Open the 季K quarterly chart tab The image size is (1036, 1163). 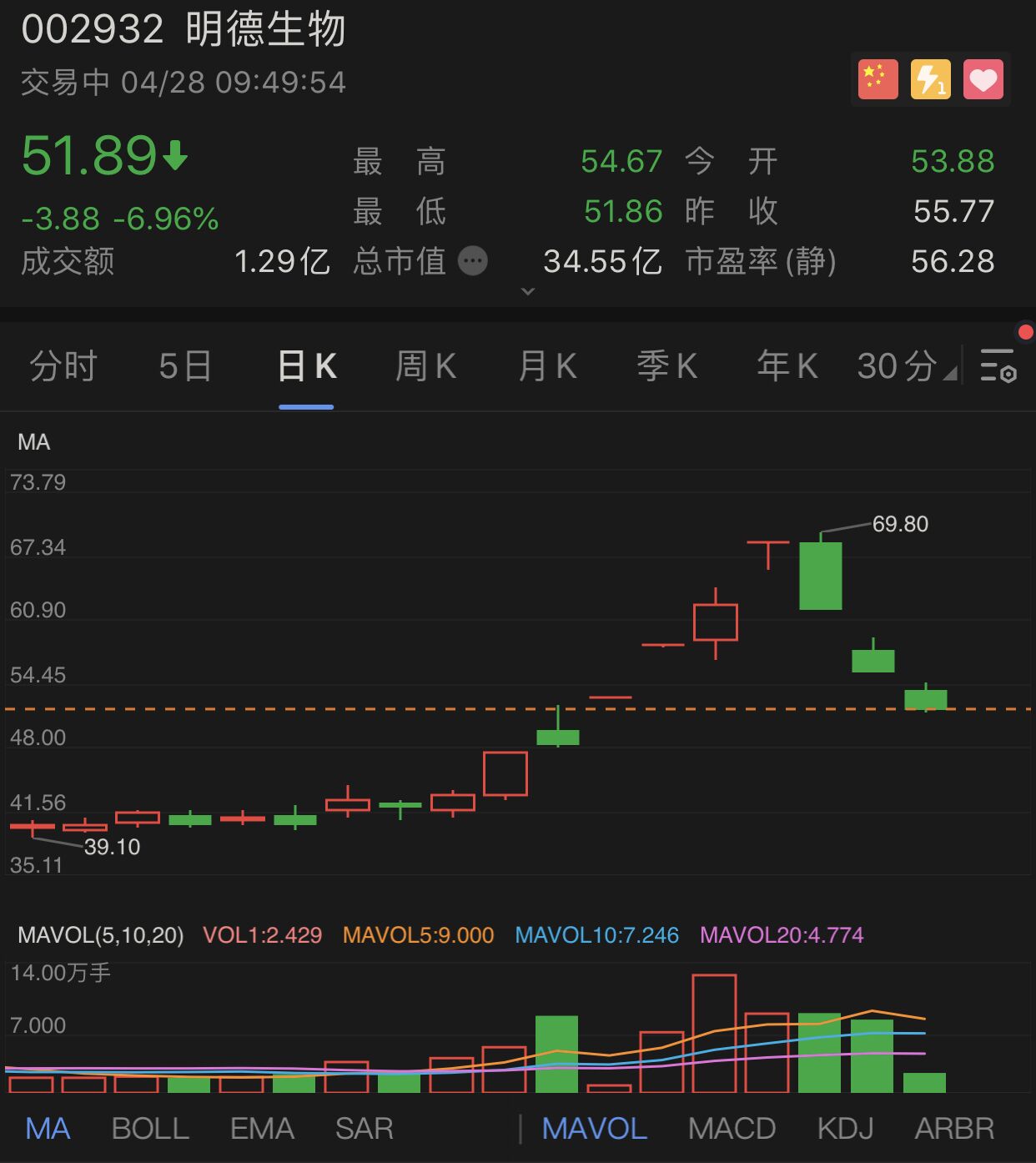[667, 366]
